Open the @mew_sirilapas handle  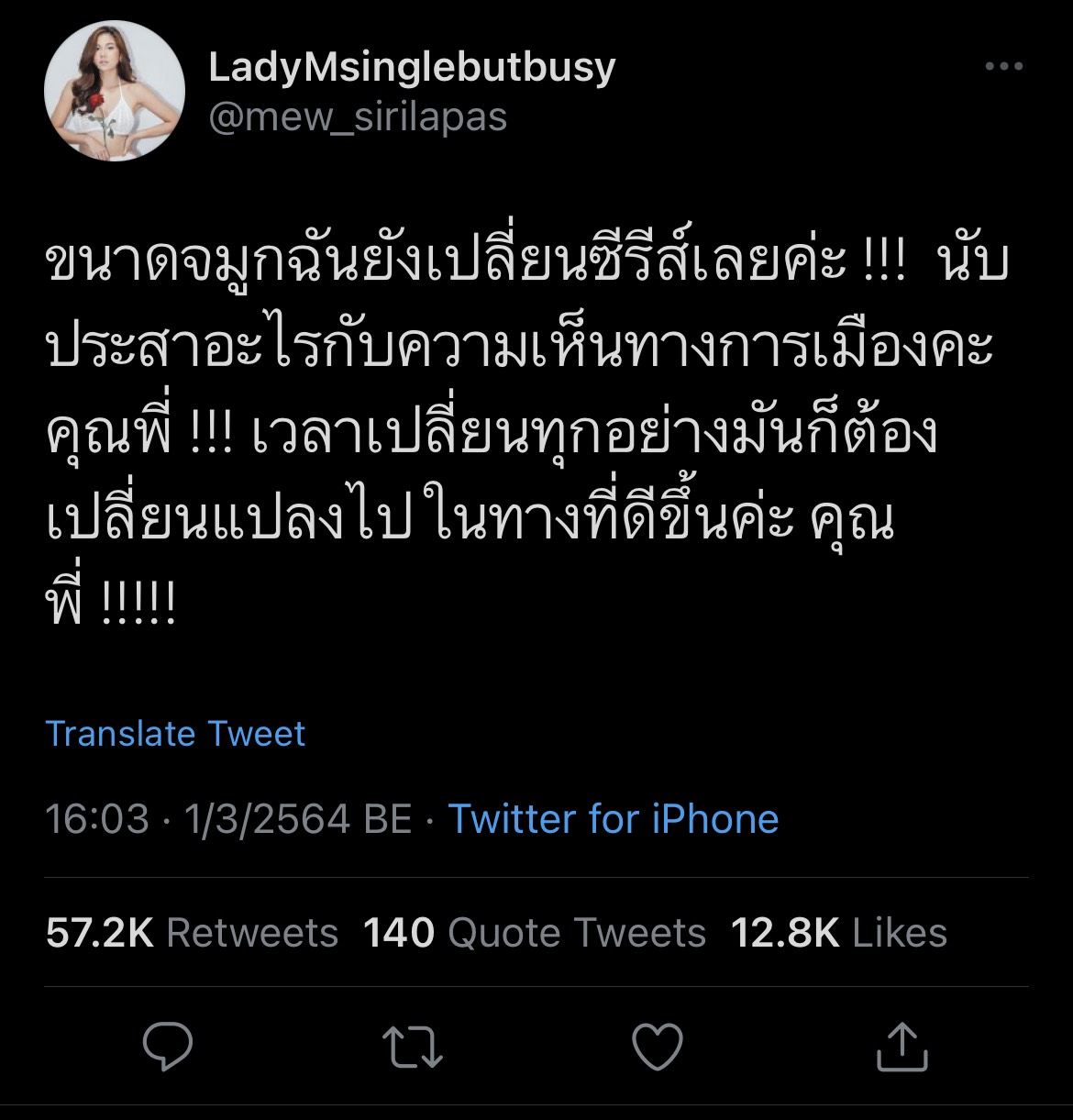(358, 117)
